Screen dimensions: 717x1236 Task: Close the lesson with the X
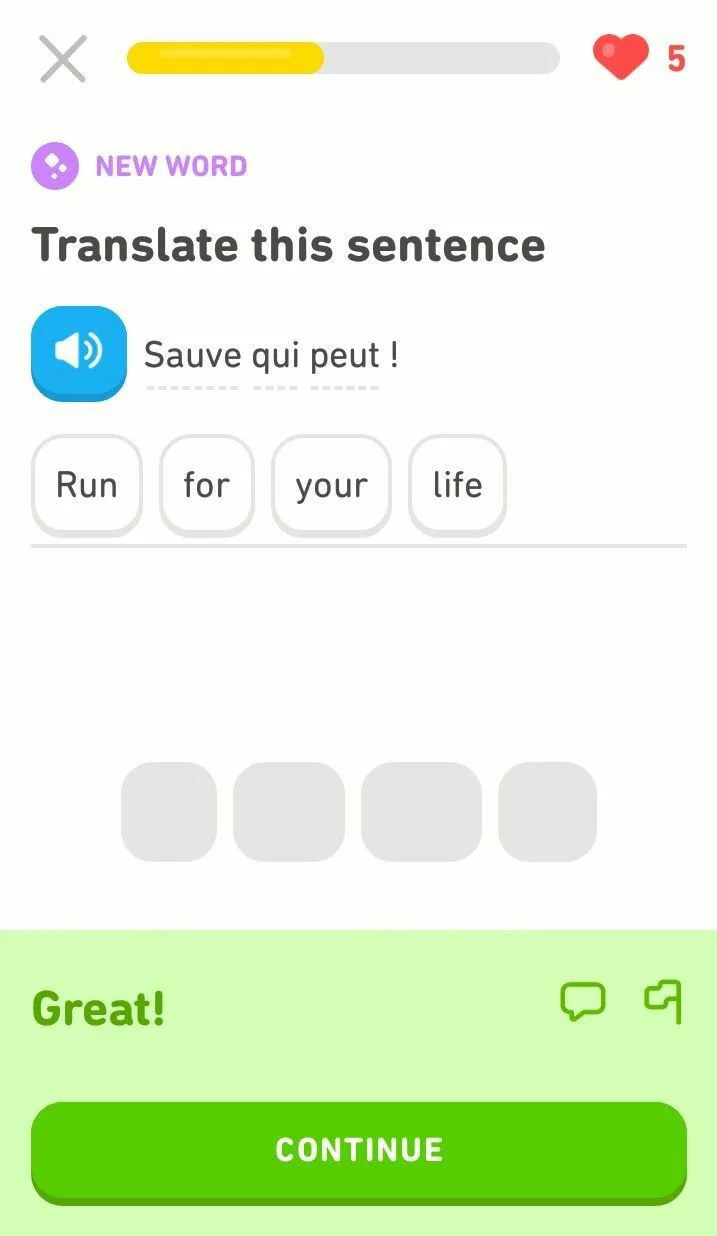(62, 59)
